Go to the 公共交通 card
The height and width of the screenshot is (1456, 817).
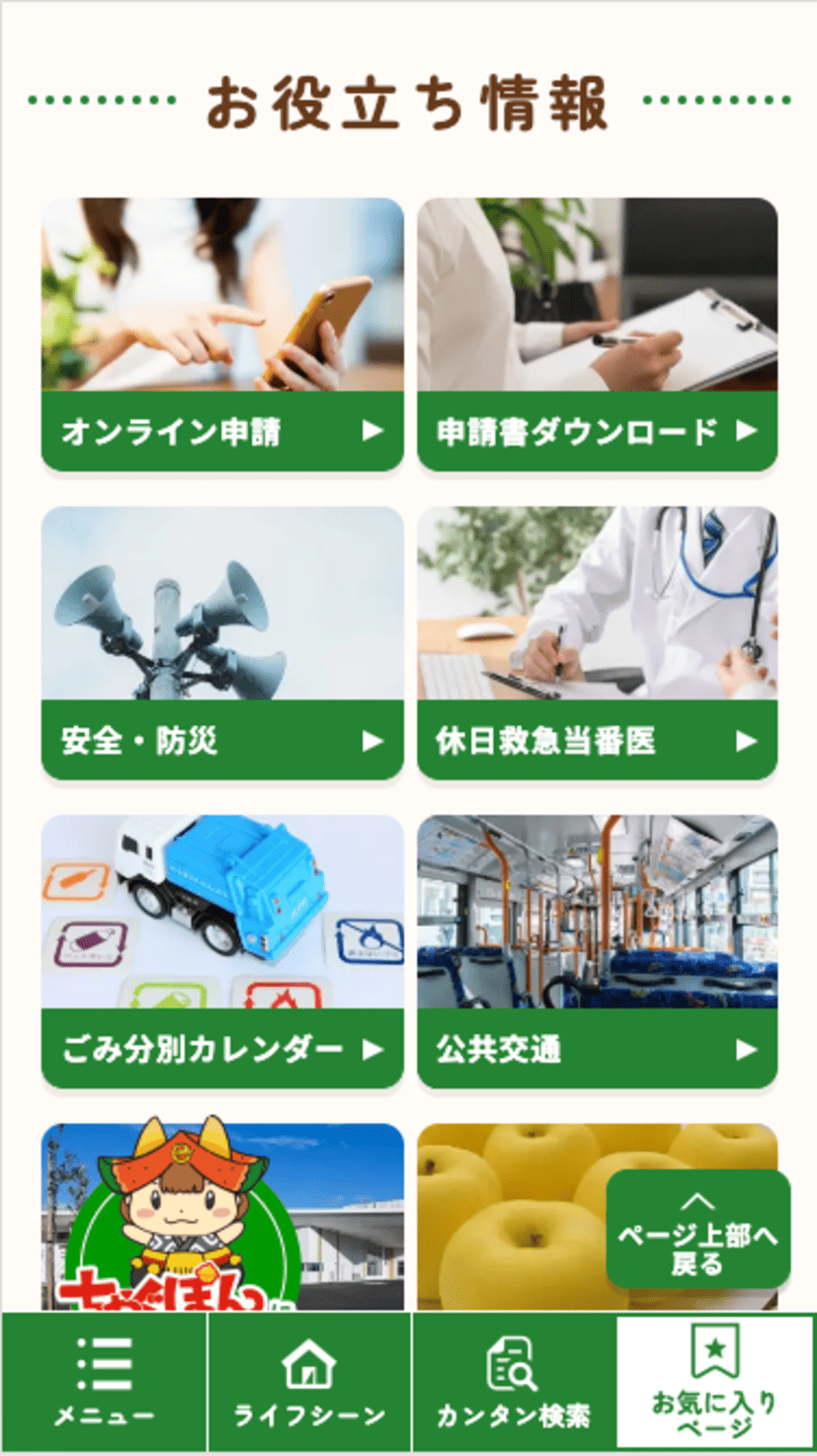tap(597, 950)
